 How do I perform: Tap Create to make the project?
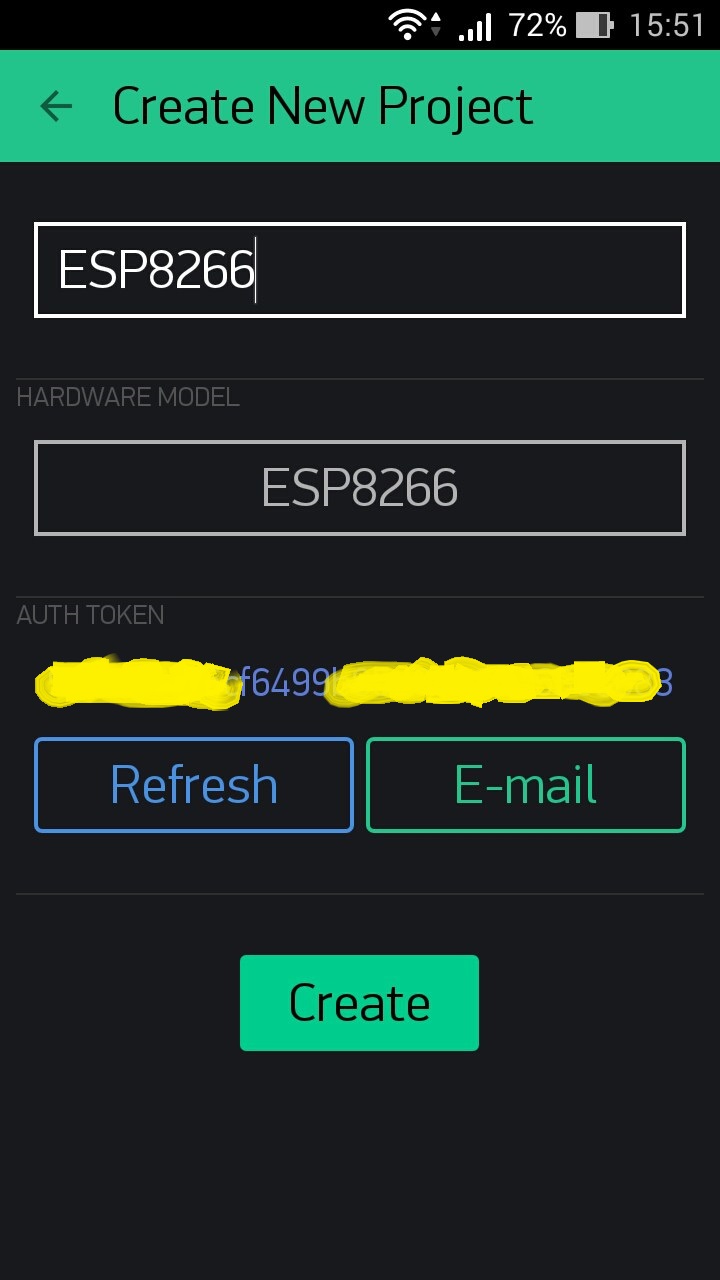[x=359, y=1003]
